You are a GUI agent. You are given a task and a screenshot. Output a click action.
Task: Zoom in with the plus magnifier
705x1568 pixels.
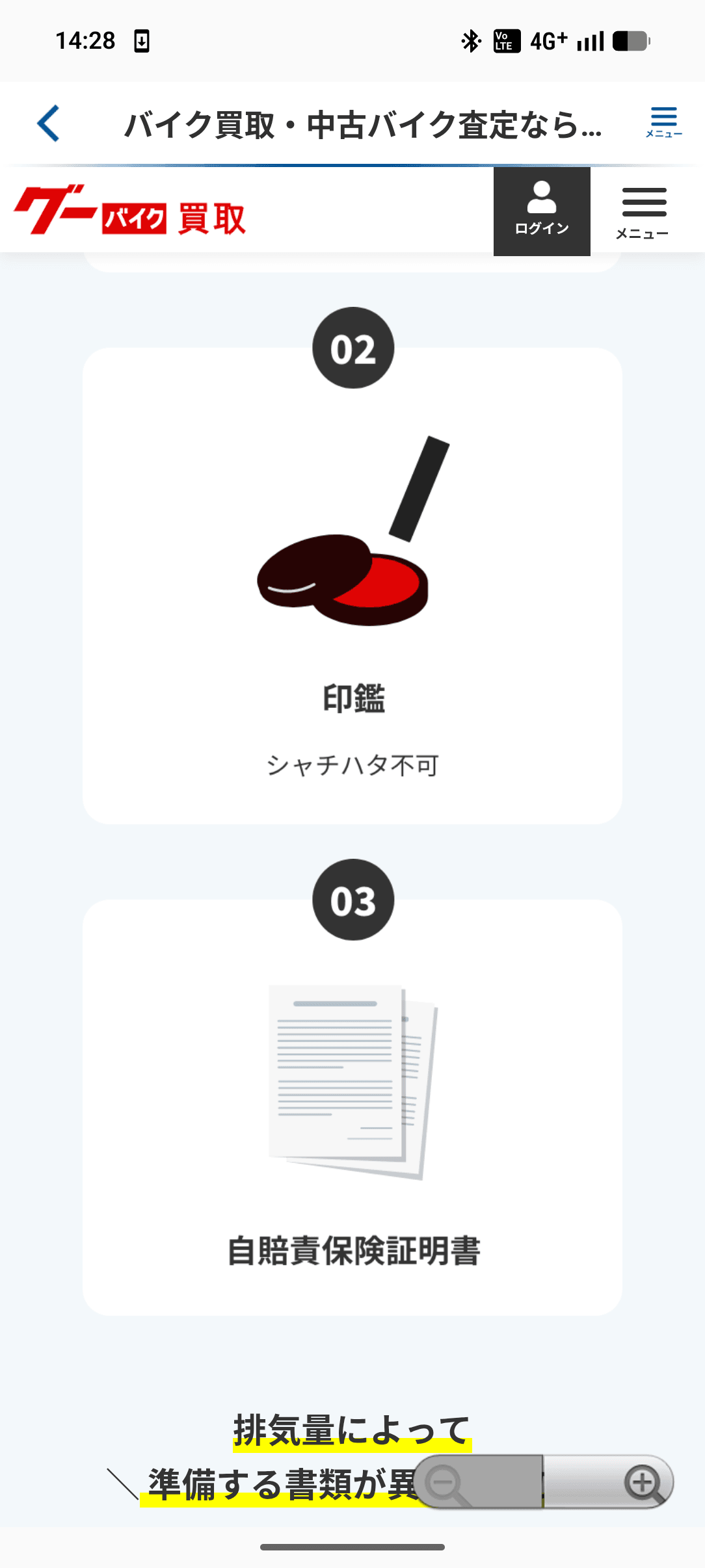[643, 1483]
